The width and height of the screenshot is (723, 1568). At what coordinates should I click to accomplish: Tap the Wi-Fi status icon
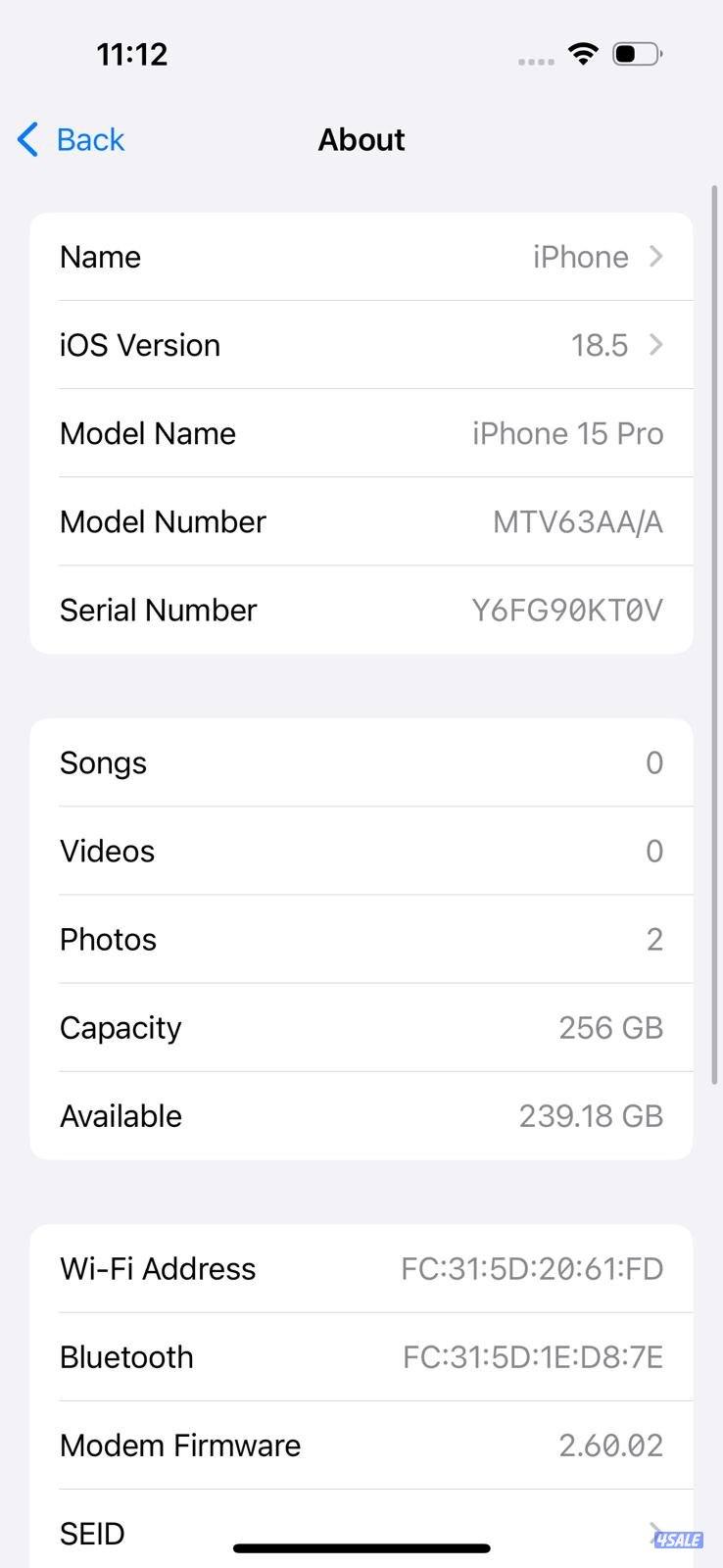pos(583,54)
